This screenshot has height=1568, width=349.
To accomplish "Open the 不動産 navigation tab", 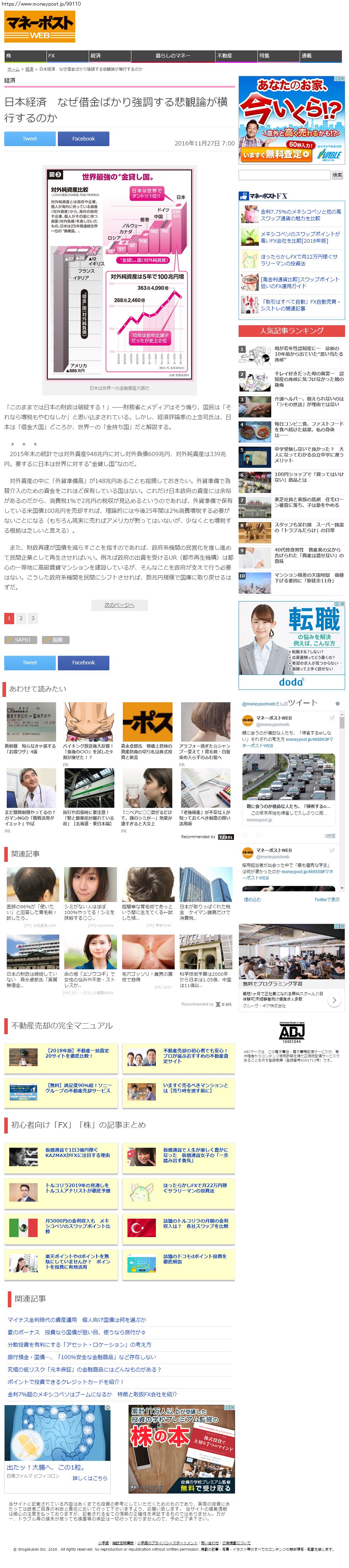I will click(235, 55).
